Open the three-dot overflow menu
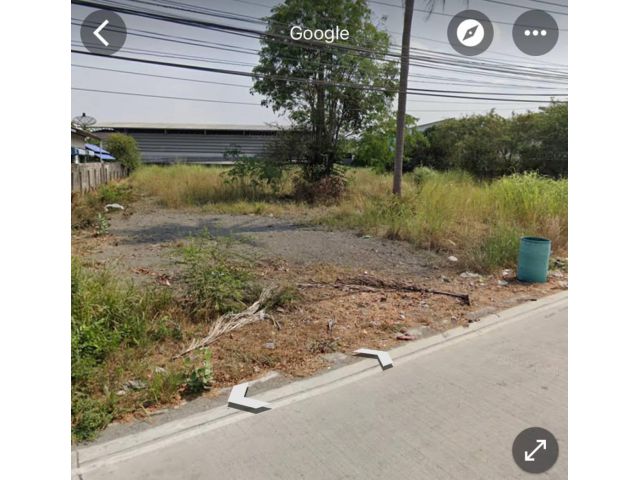The image size is (640, 480). tap(535, 33)
